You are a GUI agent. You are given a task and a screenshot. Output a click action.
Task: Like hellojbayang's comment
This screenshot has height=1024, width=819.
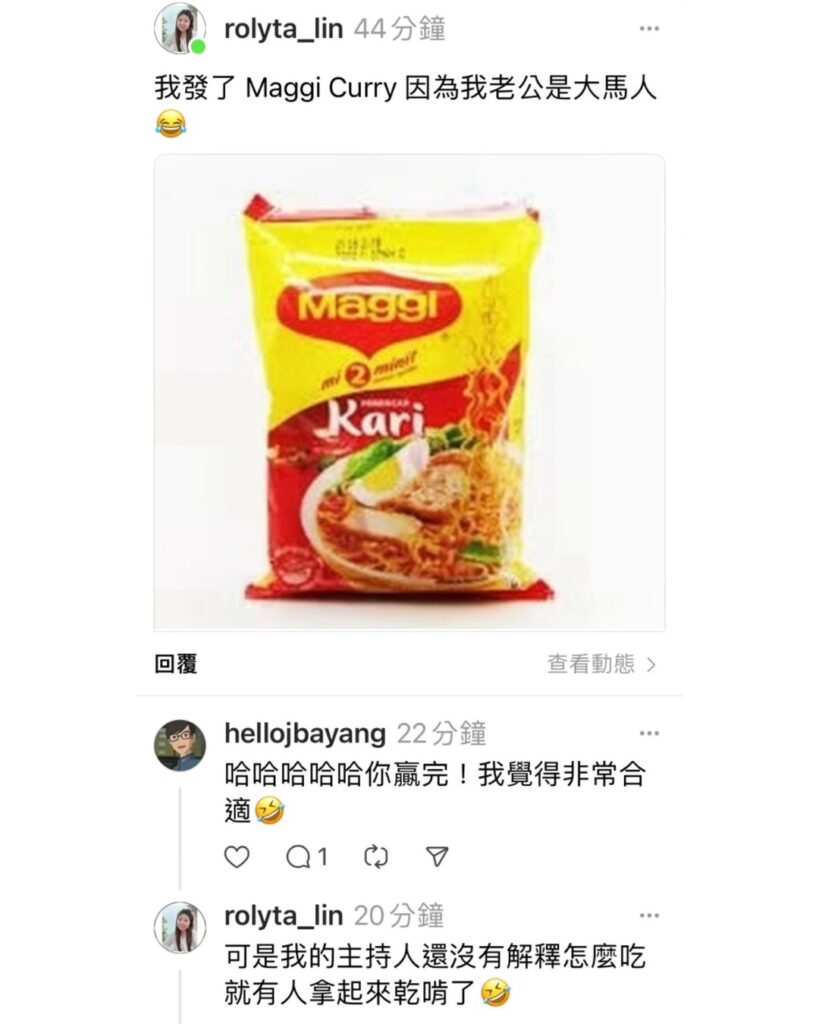[236, 856]
